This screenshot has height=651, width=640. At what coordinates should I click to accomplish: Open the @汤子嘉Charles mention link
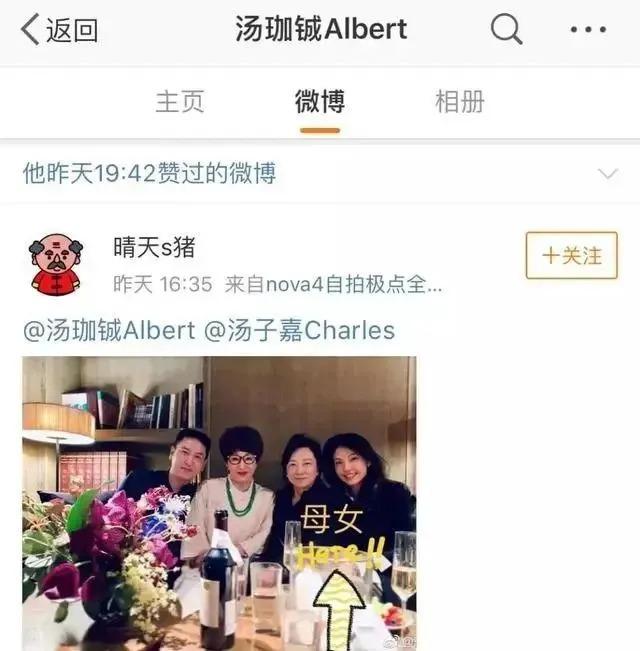(299, 330)
